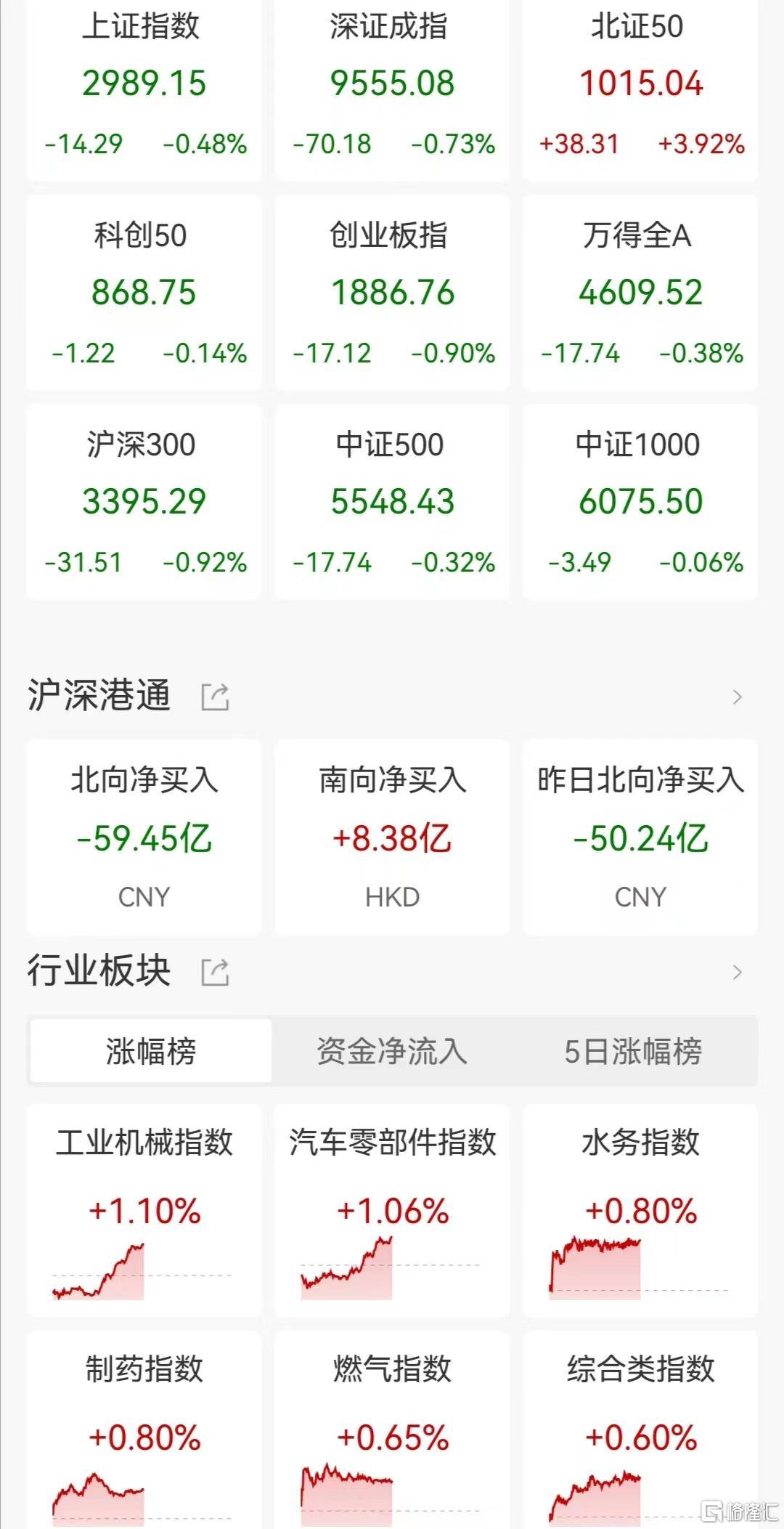
Task: Open the 汽车零部件指数 sector card
Action: pyautogui.click(x=392, y=1211)
